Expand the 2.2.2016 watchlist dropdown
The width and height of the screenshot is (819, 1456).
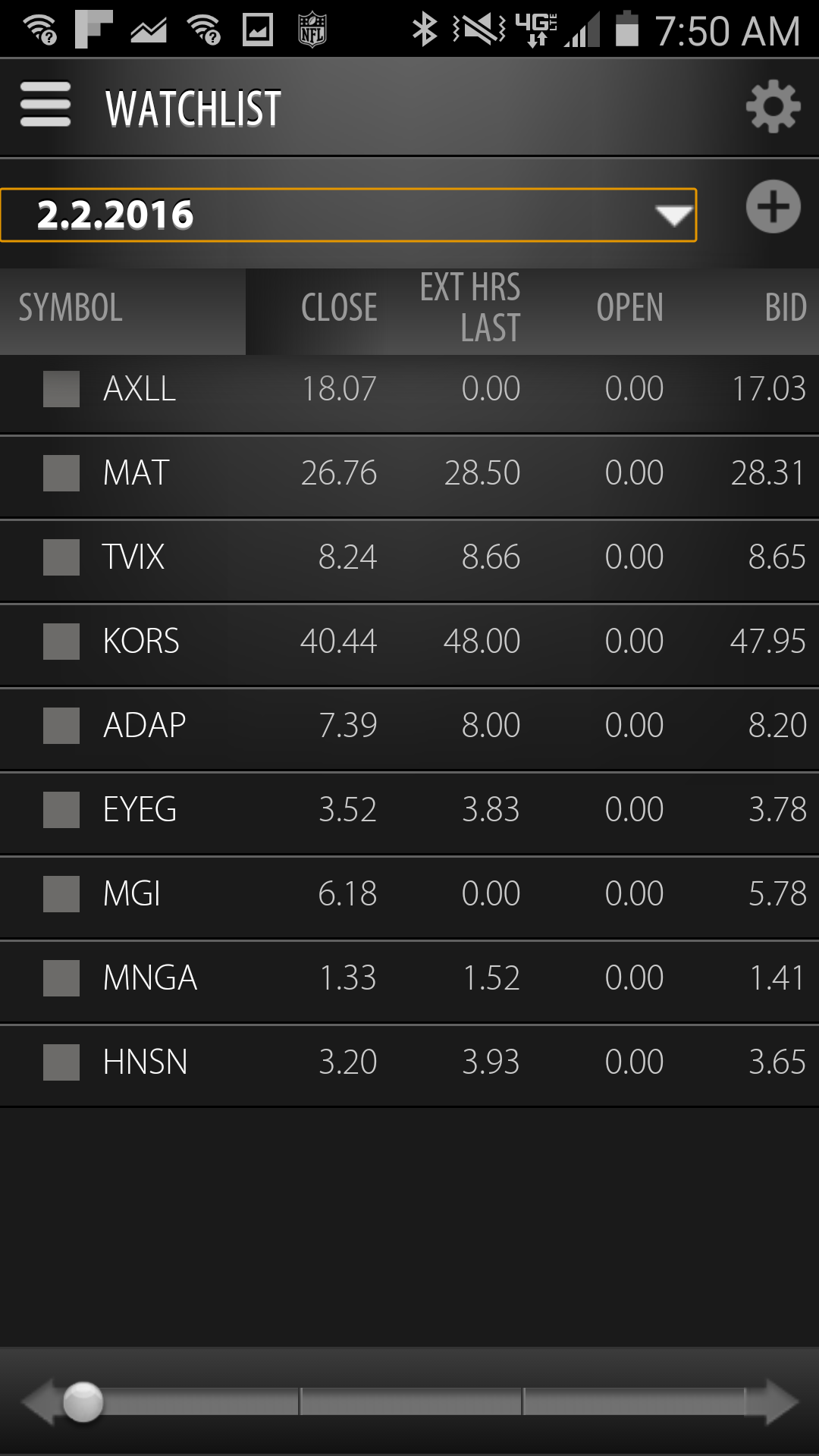pos(349,215)
